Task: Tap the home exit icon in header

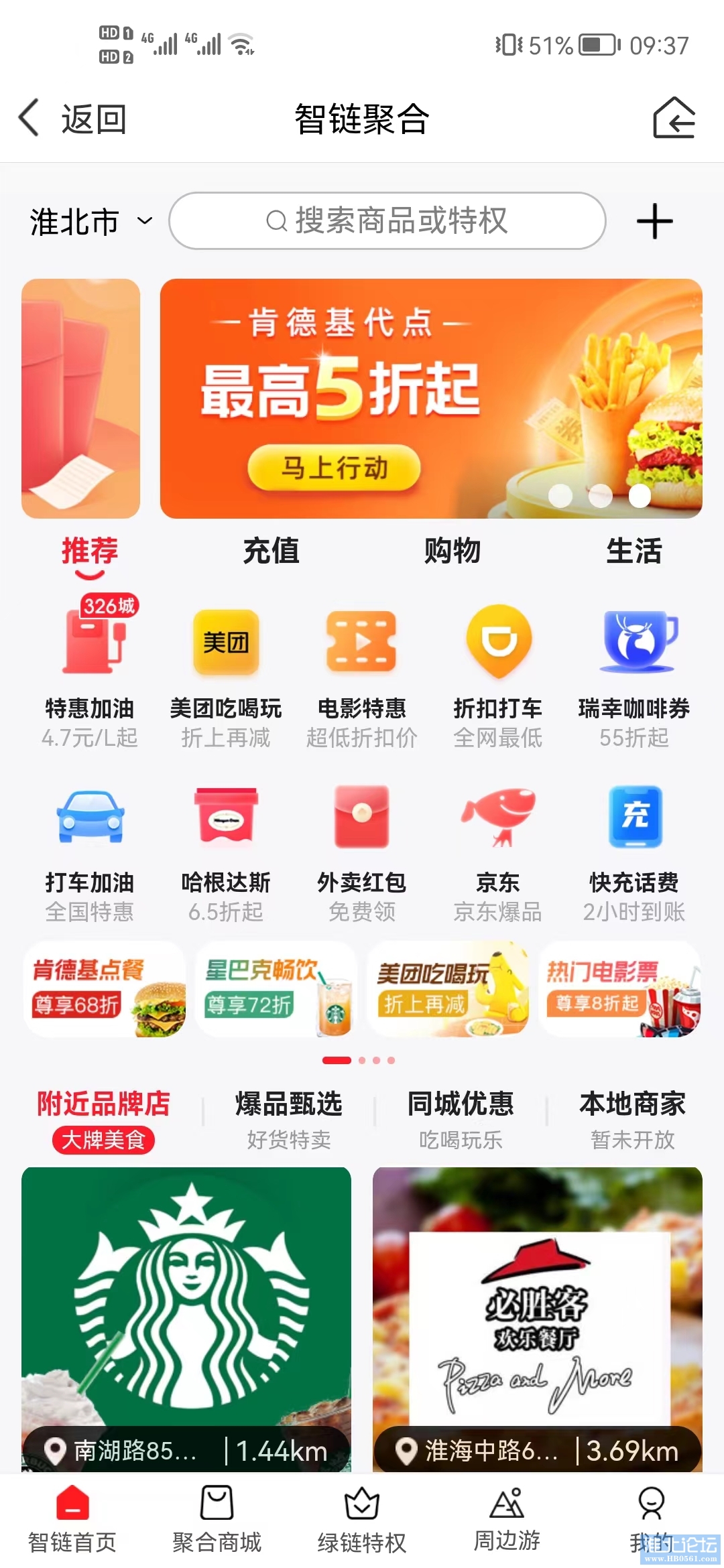Action: tap(674, 119)
